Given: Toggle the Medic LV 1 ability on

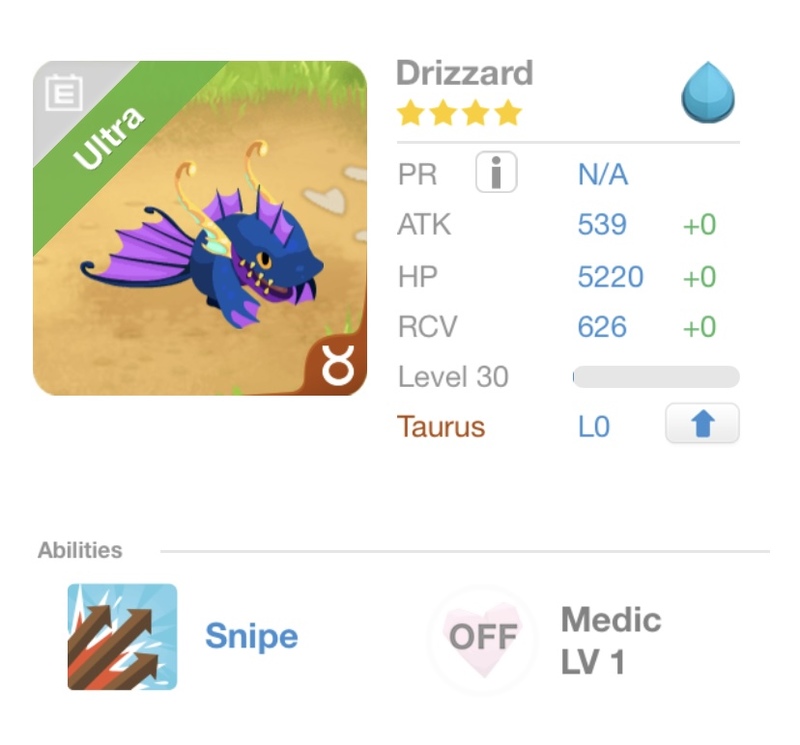Looking at the screenshot, I should coord(483,636).
